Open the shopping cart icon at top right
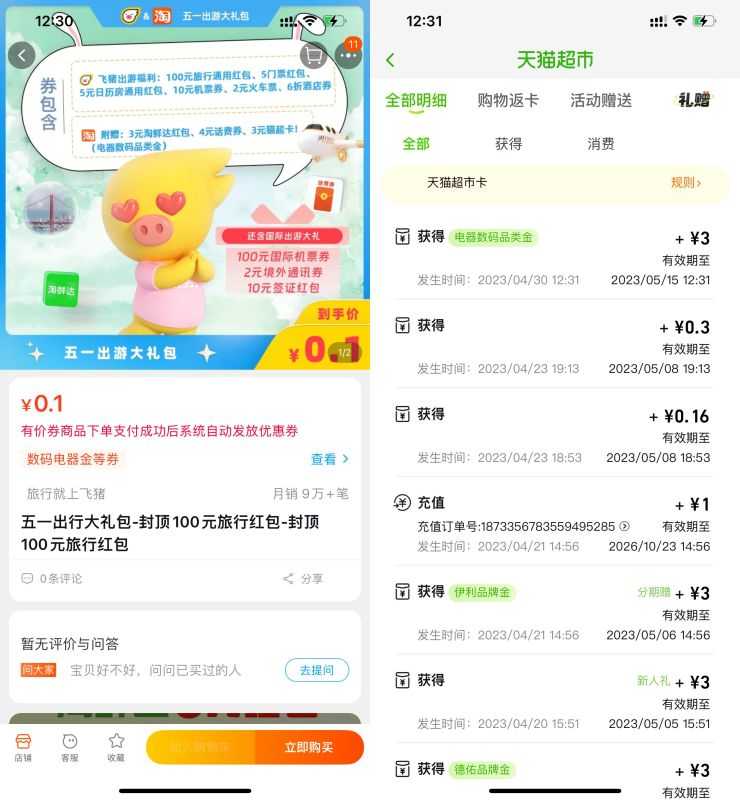 coord(312,57)
